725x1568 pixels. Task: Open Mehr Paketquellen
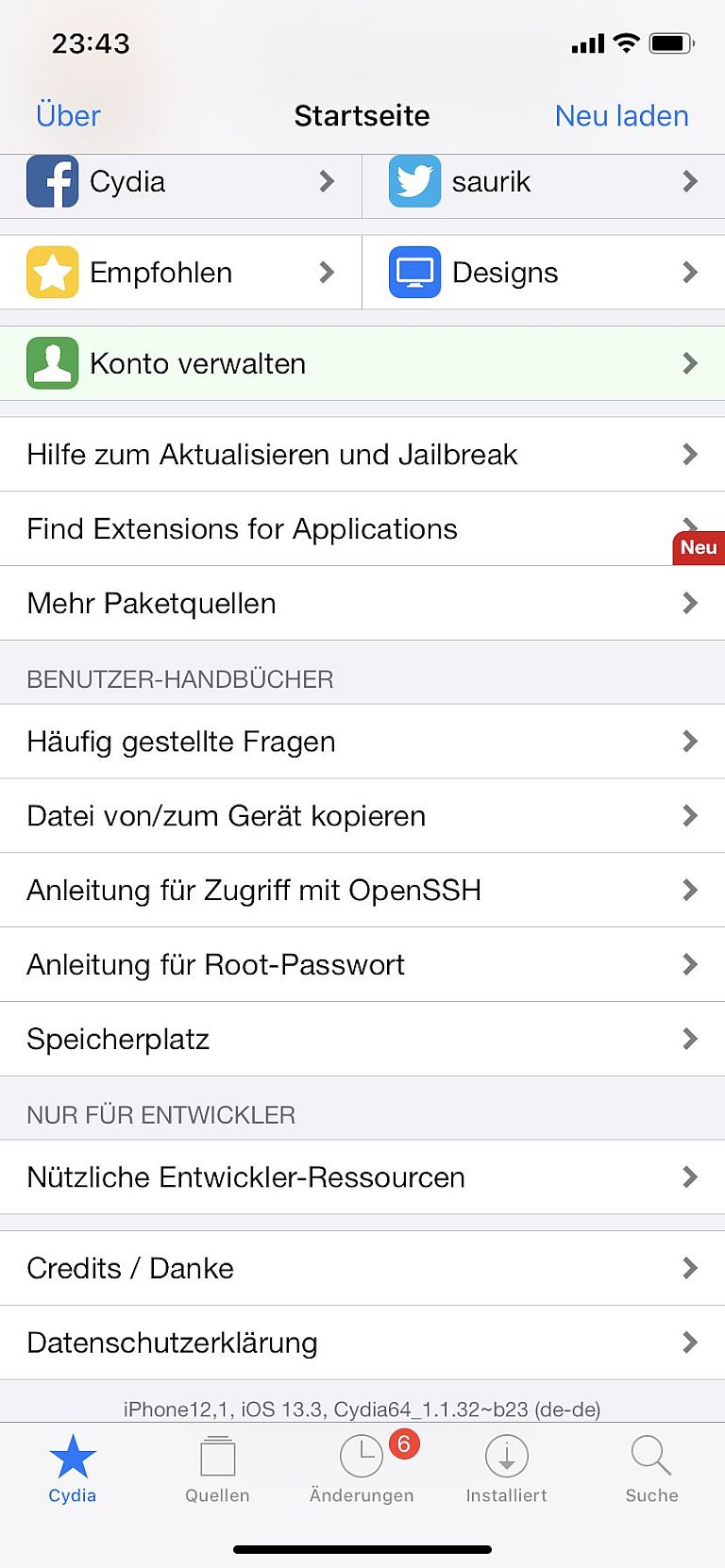(362, 603)
